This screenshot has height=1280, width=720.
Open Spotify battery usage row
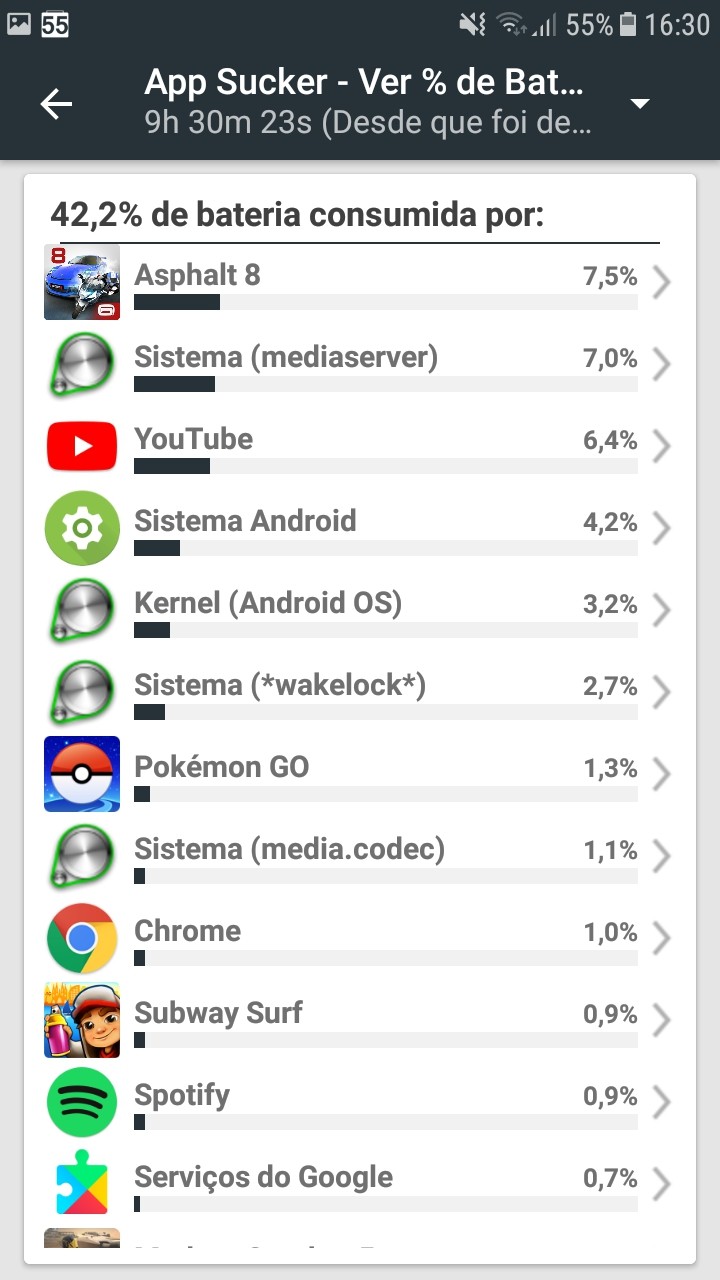[359, 1103]
